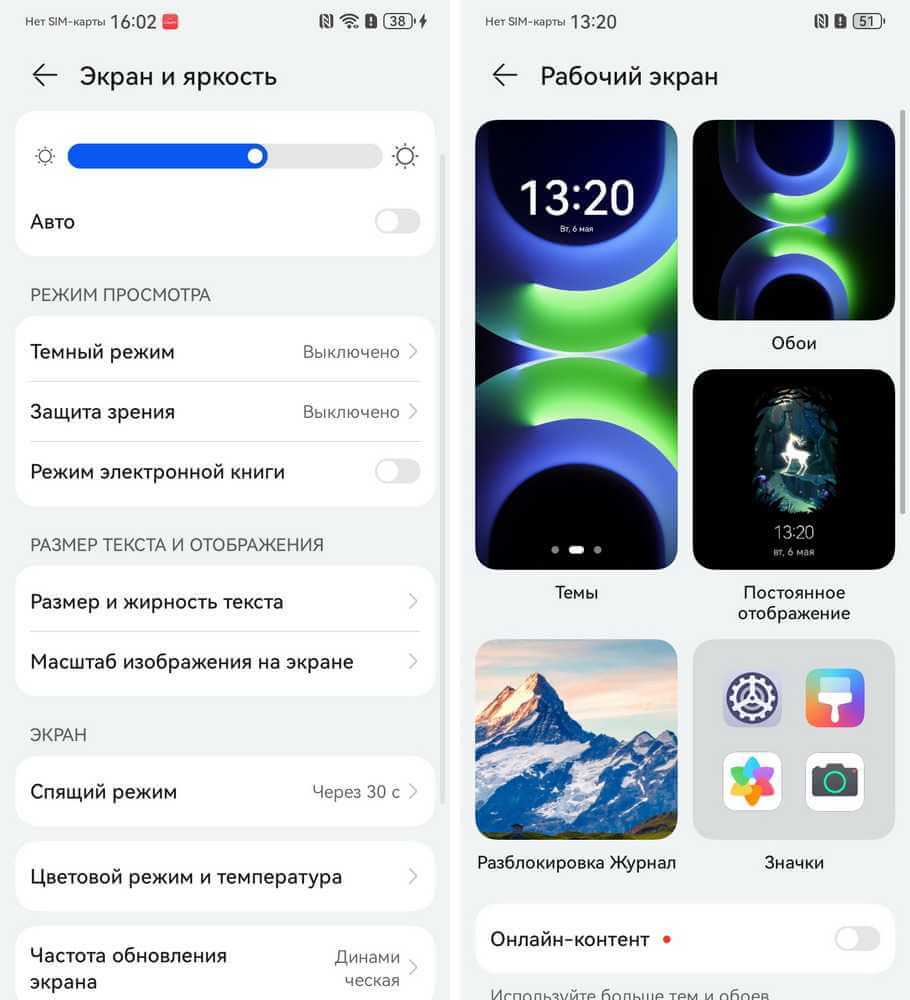Open the Значки icons tile
This screenshot has height=1000, width=910.
[x=794, y=739]
